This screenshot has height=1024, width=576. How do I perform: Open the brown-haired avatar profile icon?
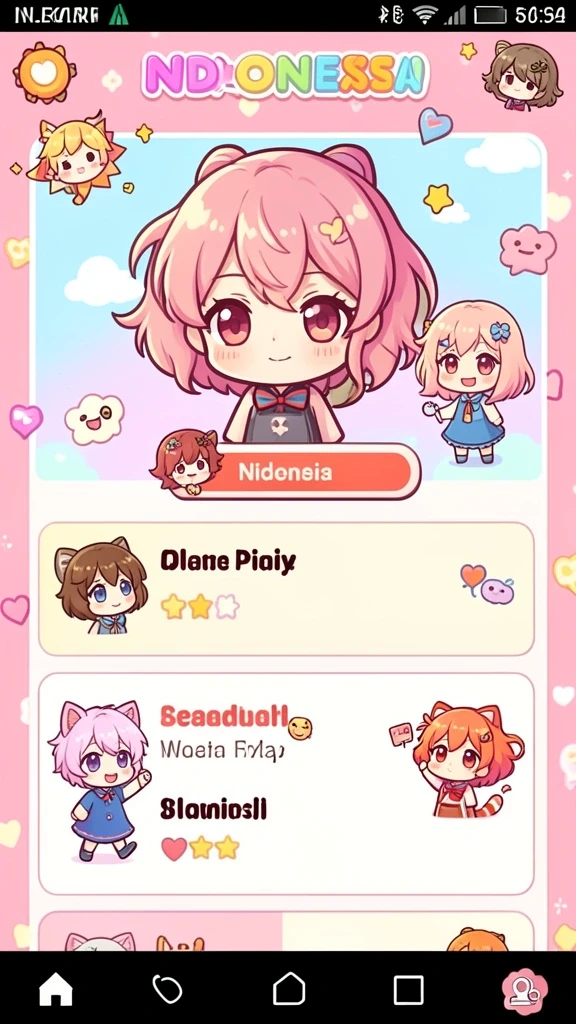pyautogui.click(x=522, y=76)
